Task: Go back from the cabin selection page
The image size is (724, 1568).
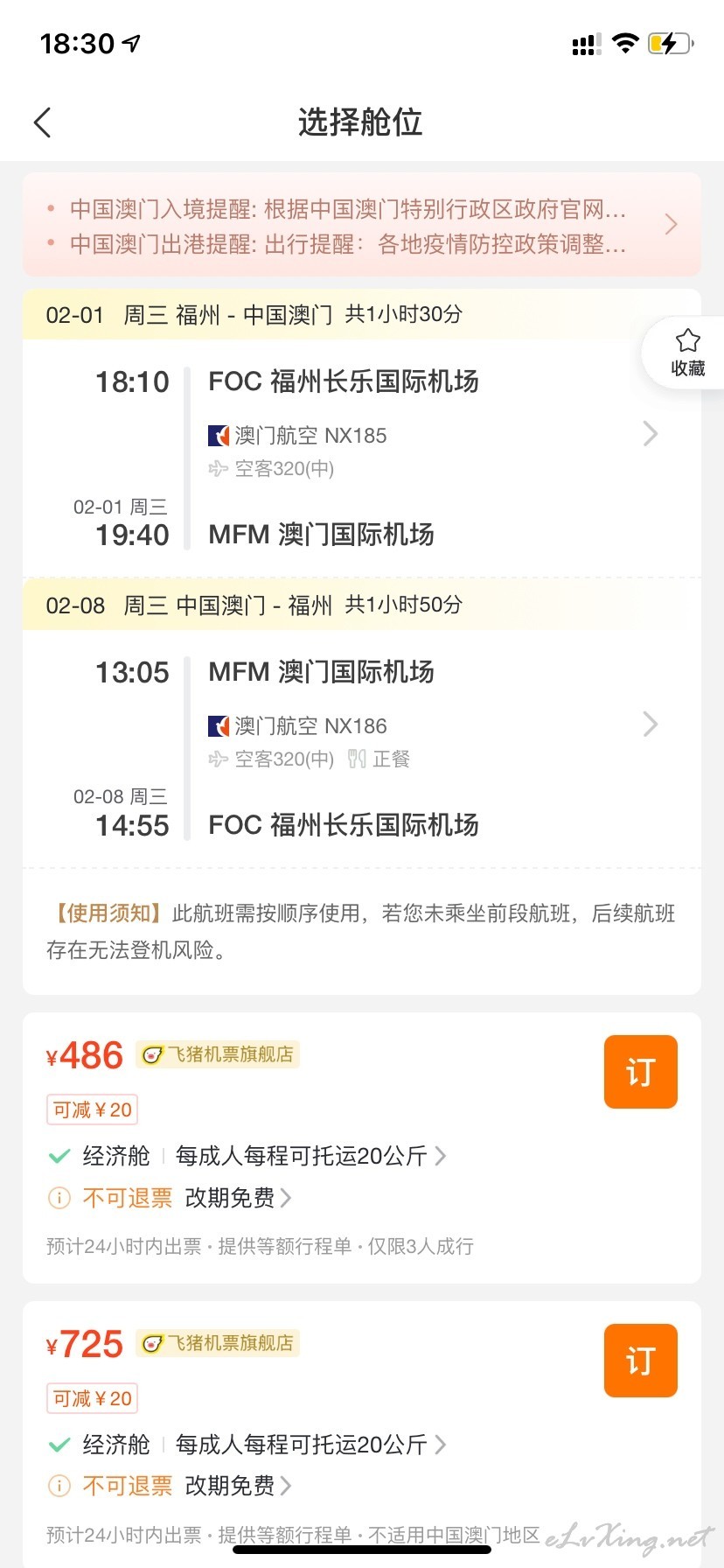Action: 43,122
